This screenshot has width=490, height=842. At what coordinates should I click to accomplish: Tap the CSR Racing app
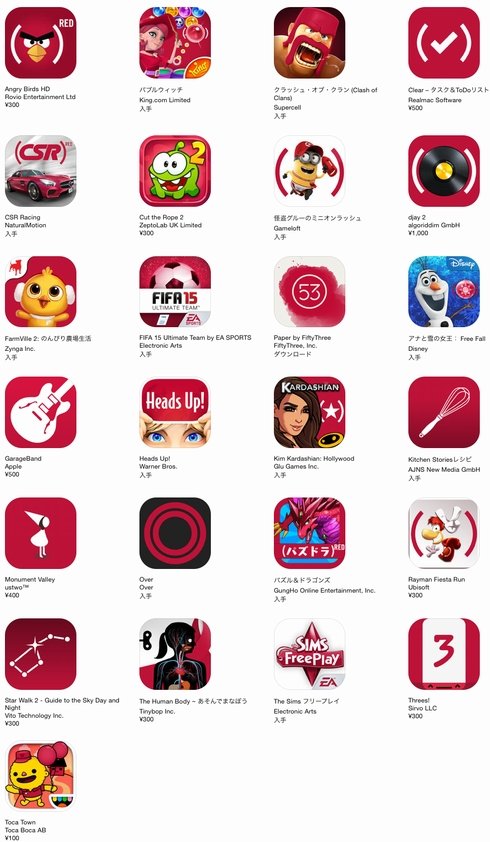(40, 171)
